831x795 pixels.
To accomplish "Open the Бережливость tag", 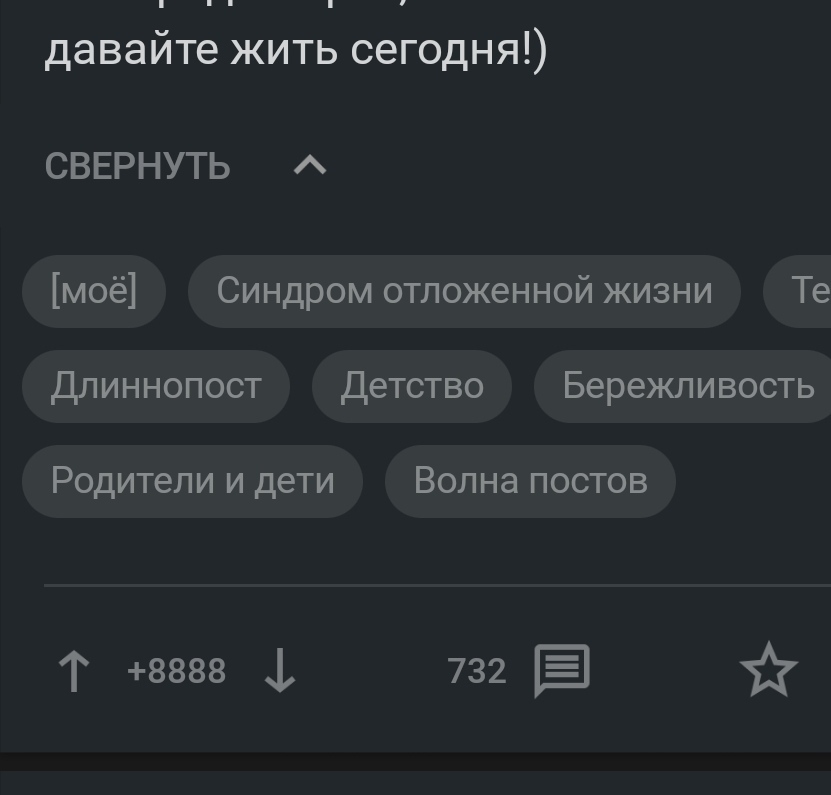I will (x=687, y=386).
